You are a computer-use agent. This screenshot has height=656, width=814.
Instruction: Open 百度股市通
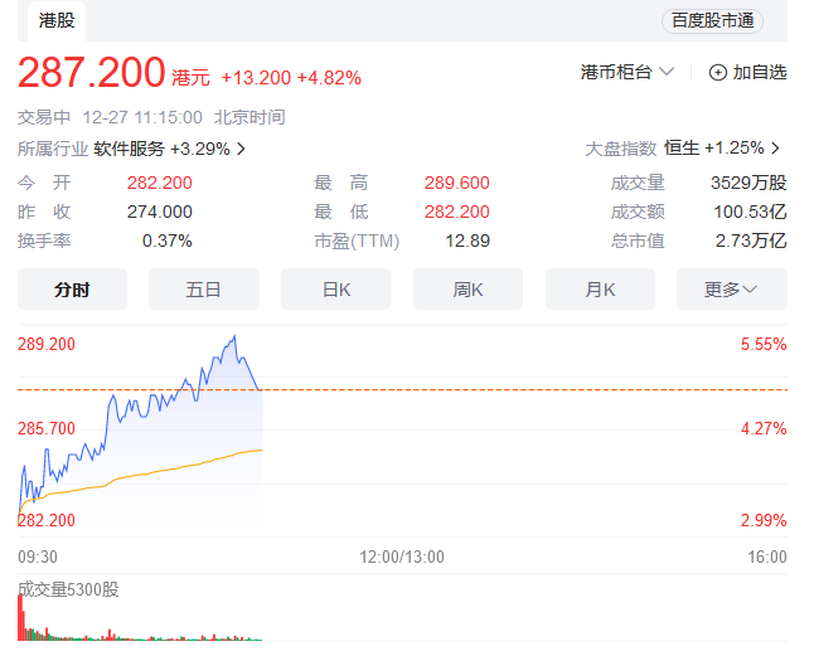(712, 20)
